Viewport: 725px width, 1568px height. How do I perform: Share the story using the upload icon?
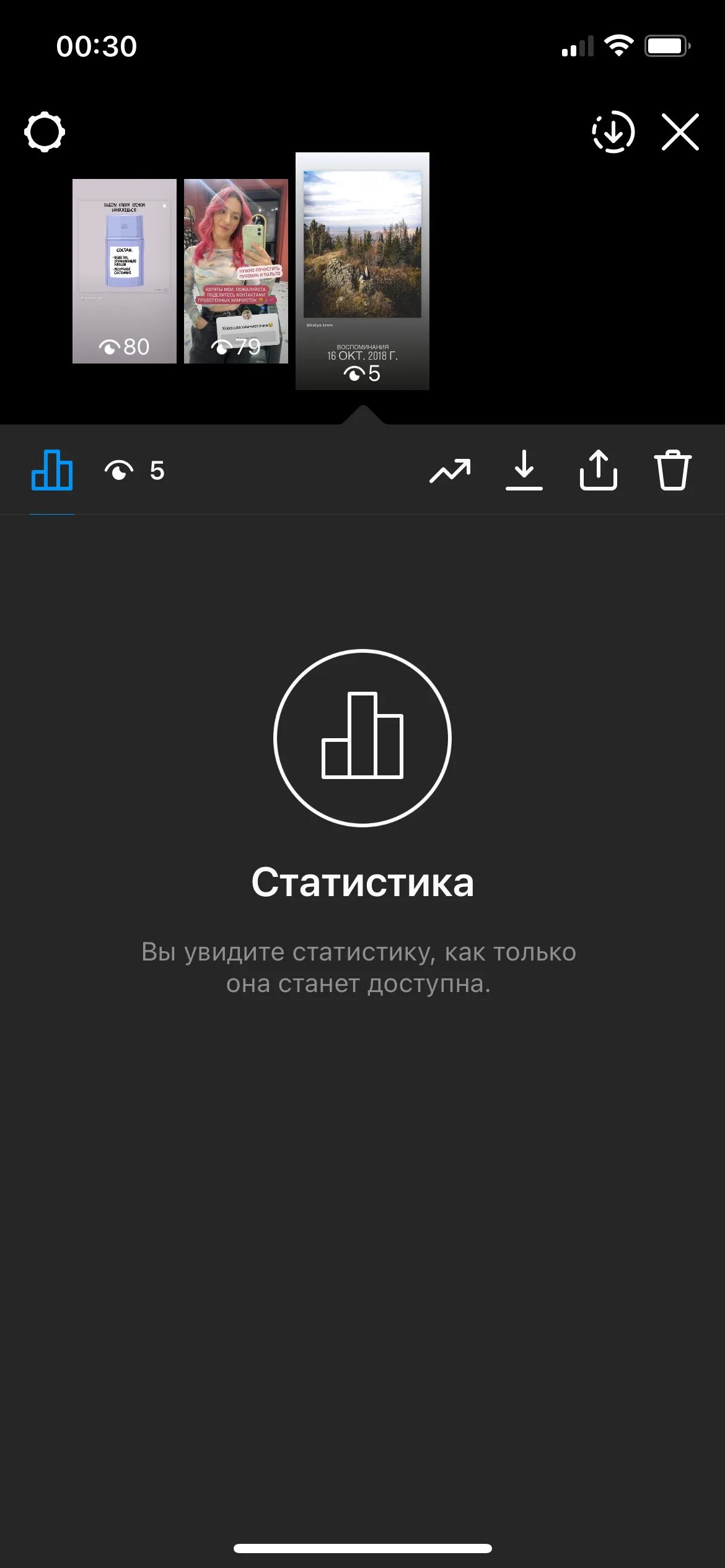click(599, 471)
